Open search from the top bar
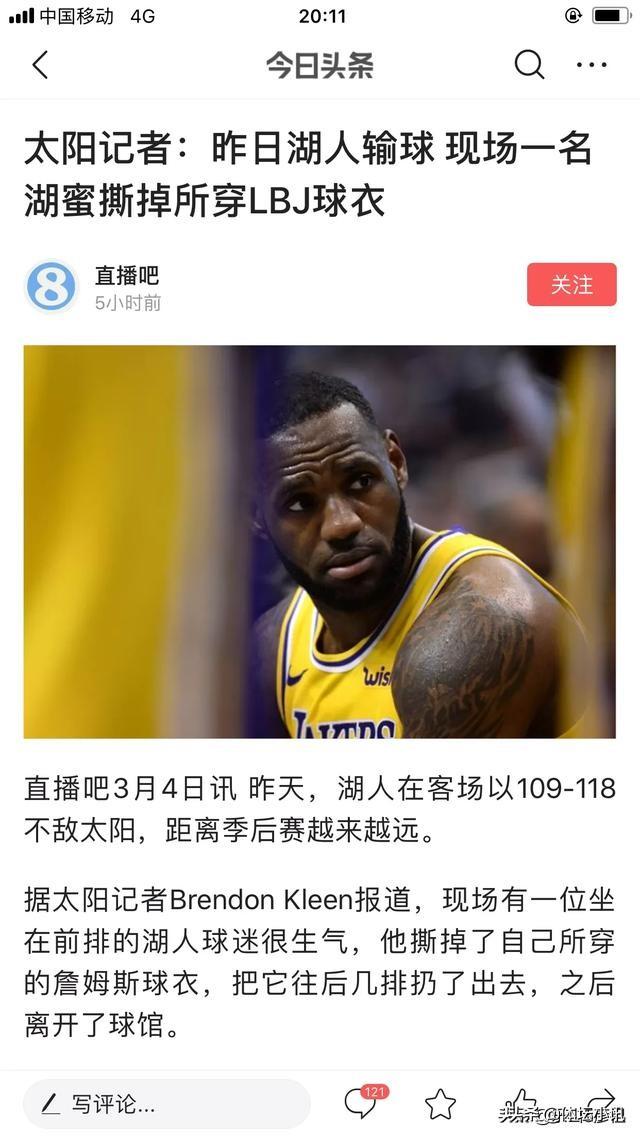The image size is (640, 1137). pos(529,65)
